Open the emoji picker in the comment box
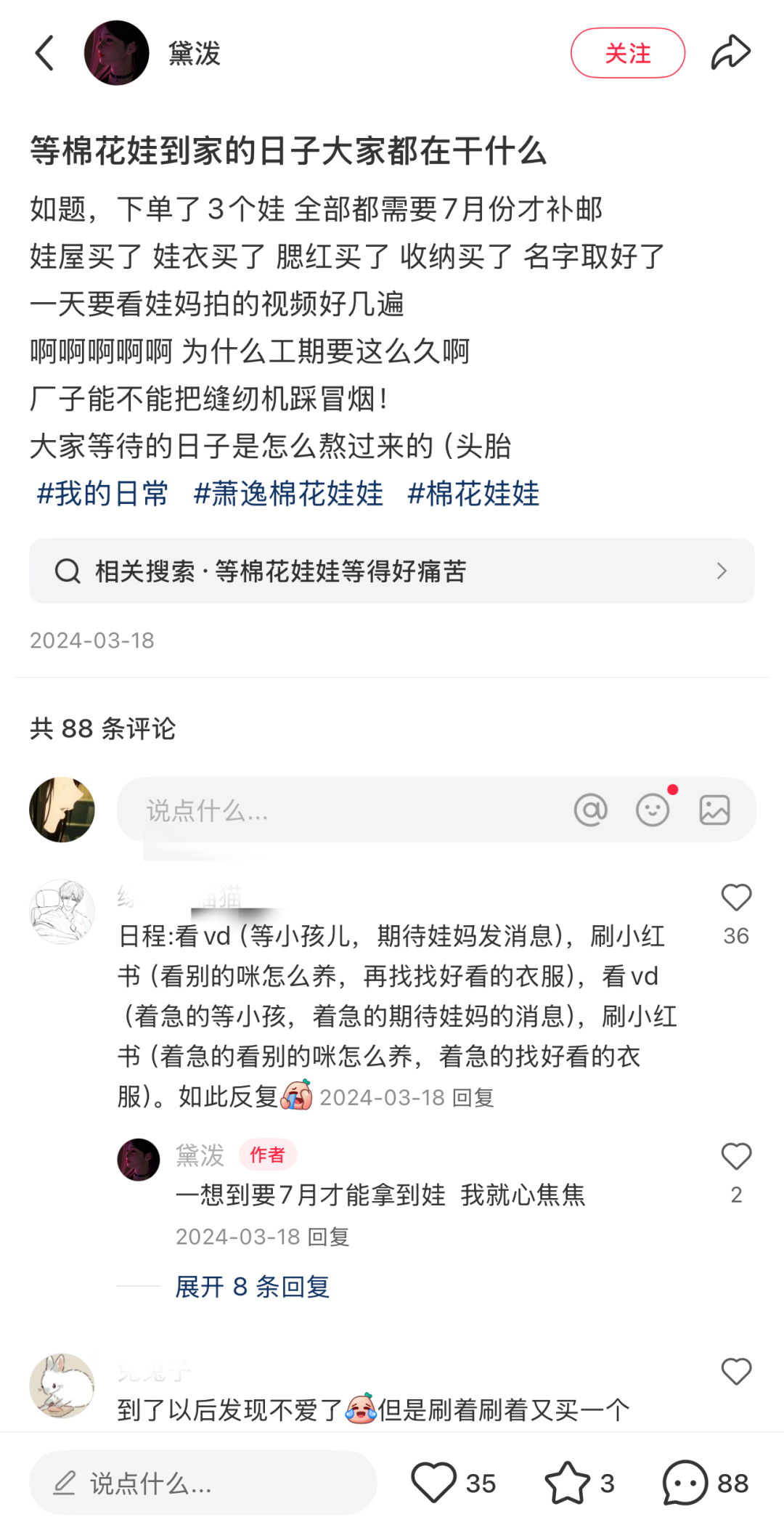This screenshot has width=784, height=1530. coord(652,810)
